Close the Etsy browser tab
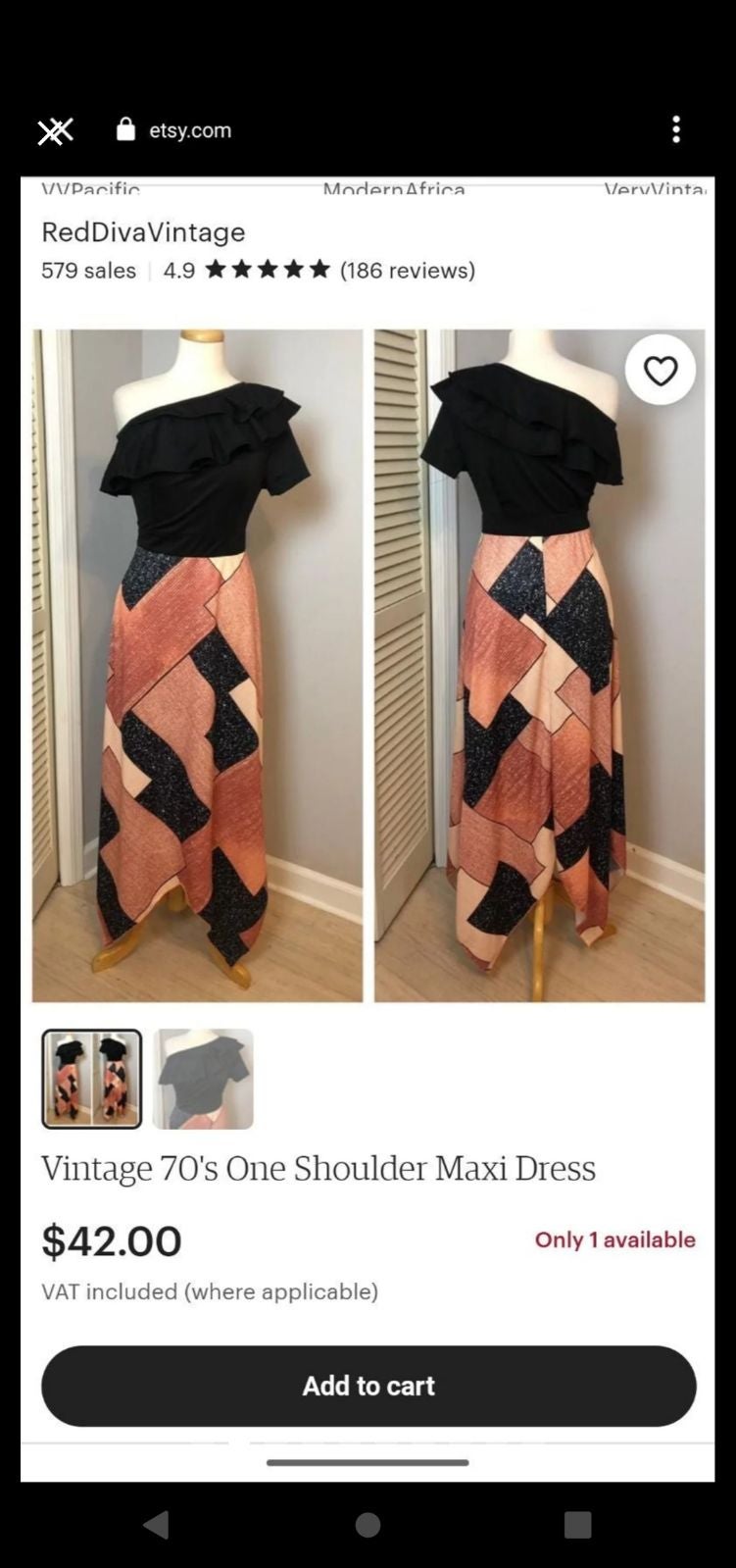This screenshot has width=736, height=1568. [55, 130]
